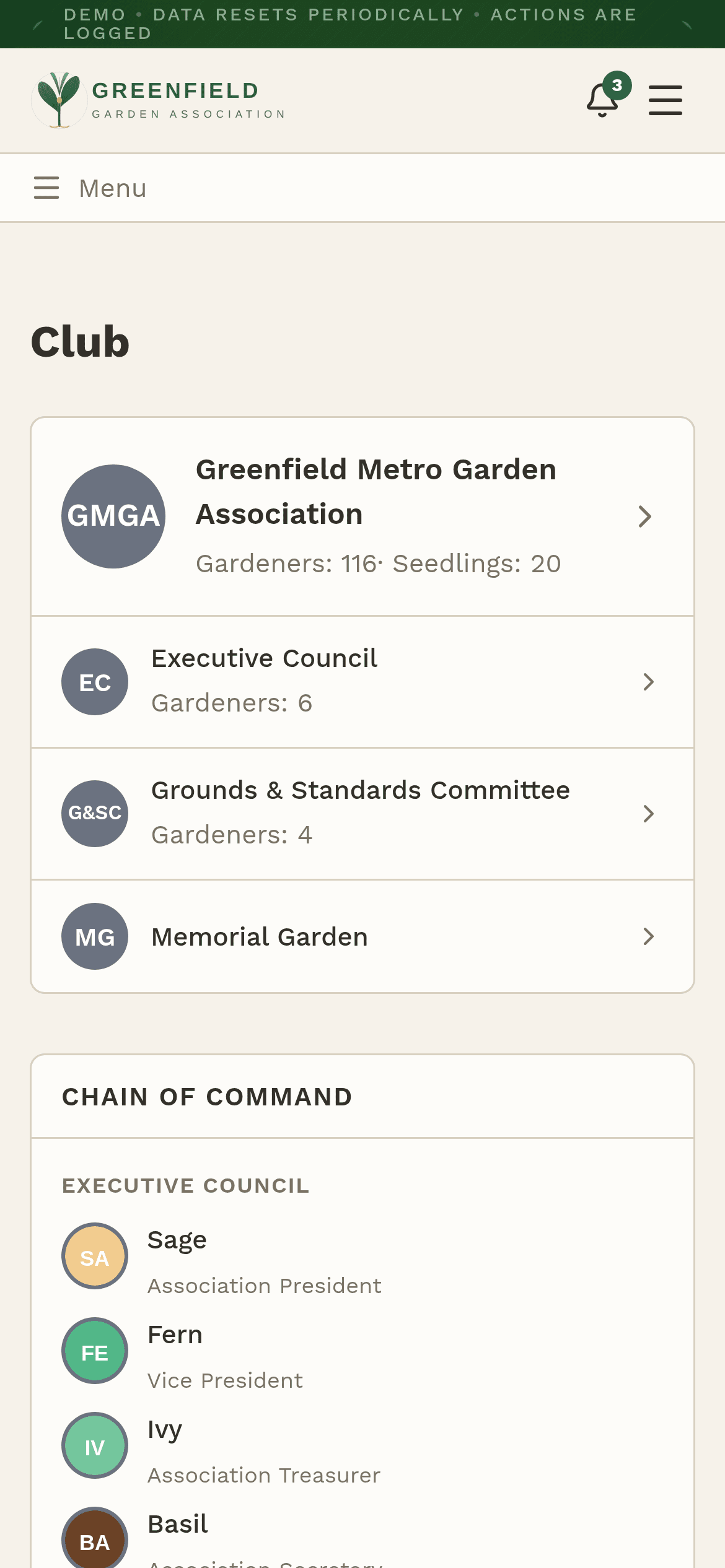This screenshot has height=1568, width=725.
Task: Open notifications via the bell icon
Action: click(602, 101)
